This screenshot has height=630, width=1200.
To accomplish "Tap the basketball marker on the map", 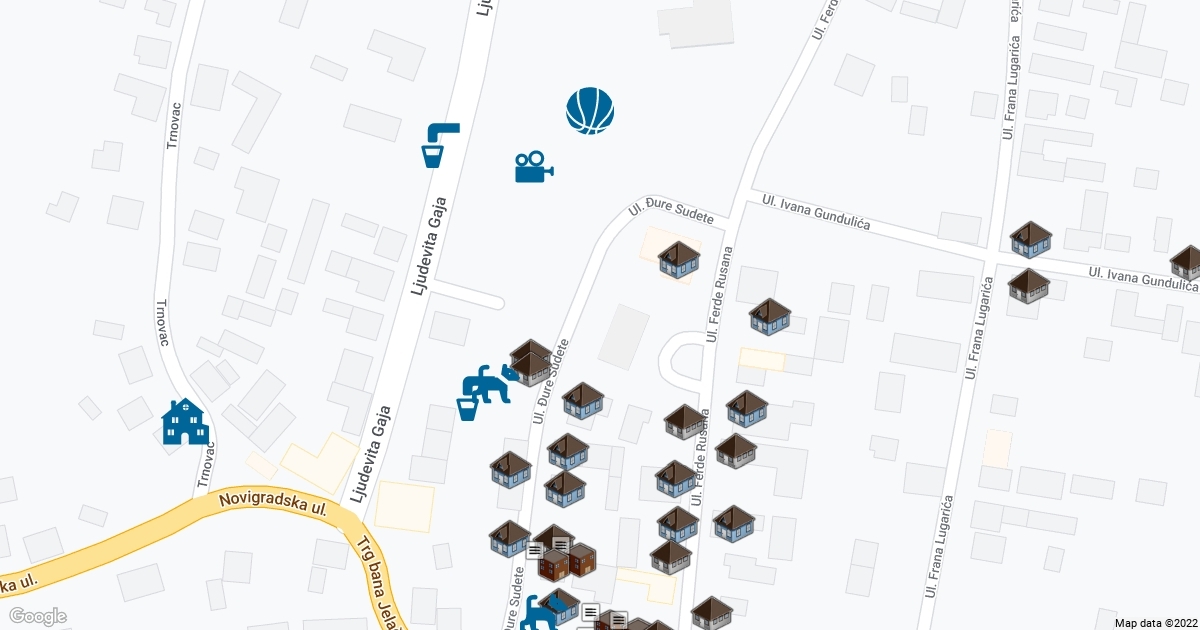I will pyautogui.click(x=589, y=110).
